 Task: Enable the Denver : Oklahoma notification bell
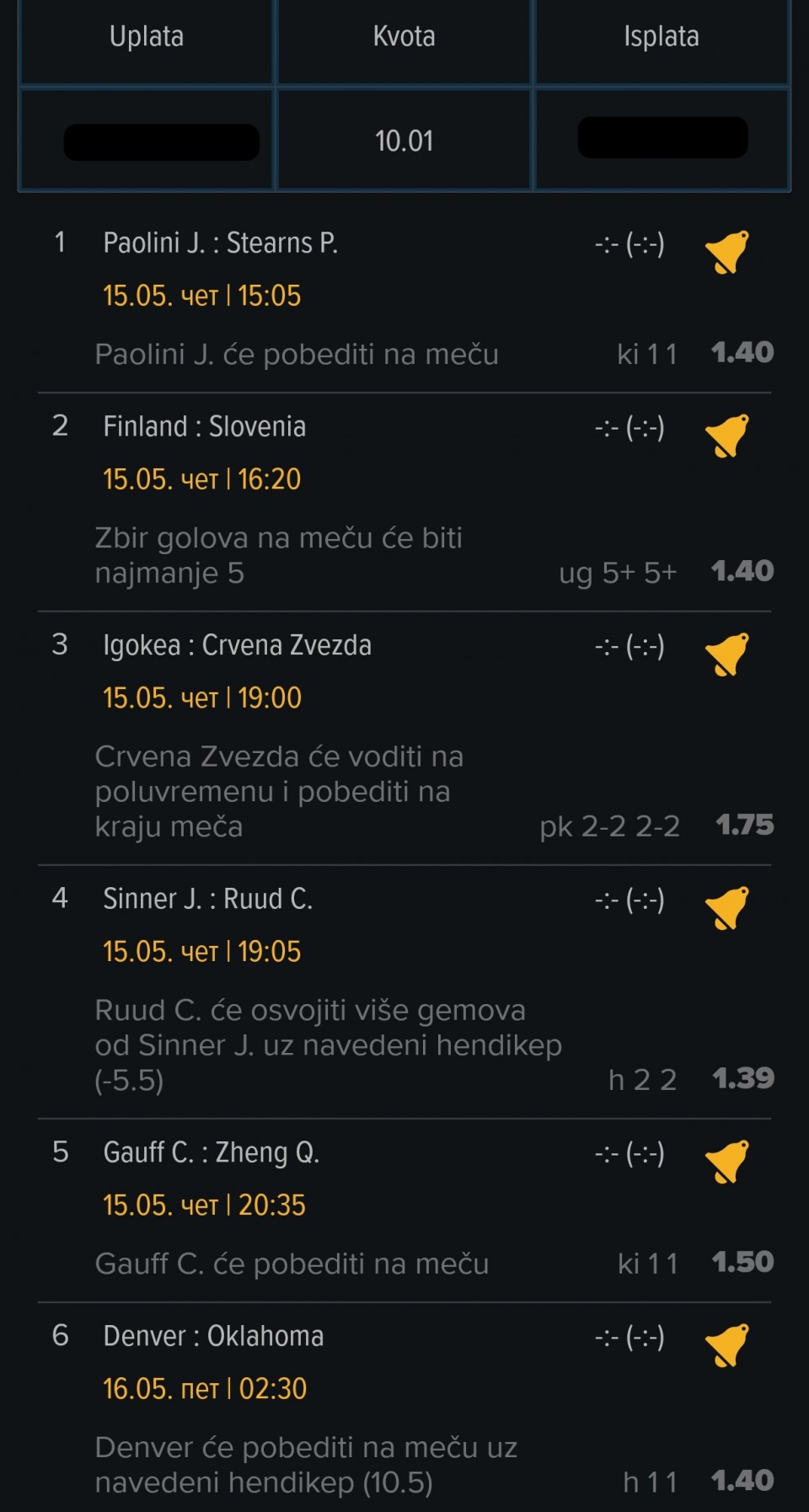[726, 1345]
